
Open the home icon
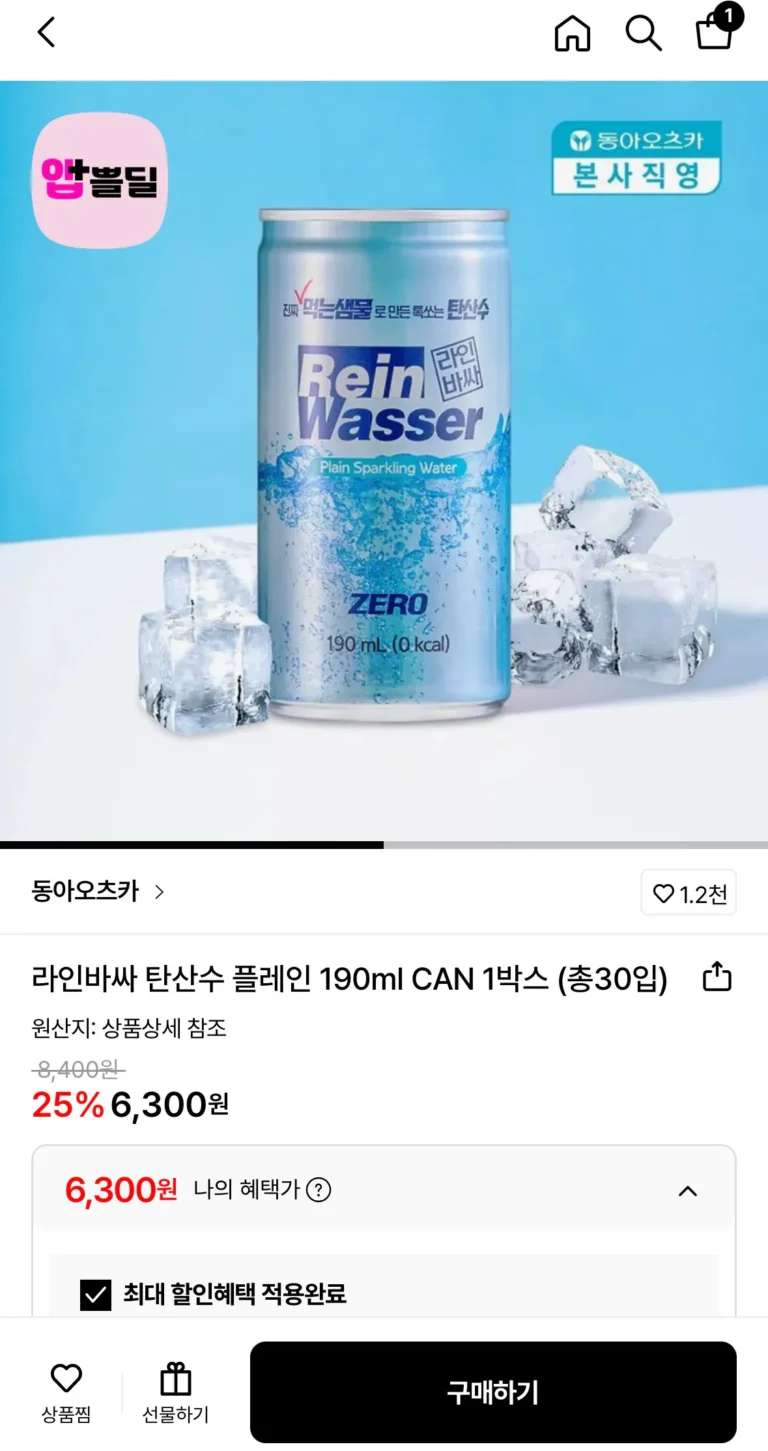click(x=572, y=33)
